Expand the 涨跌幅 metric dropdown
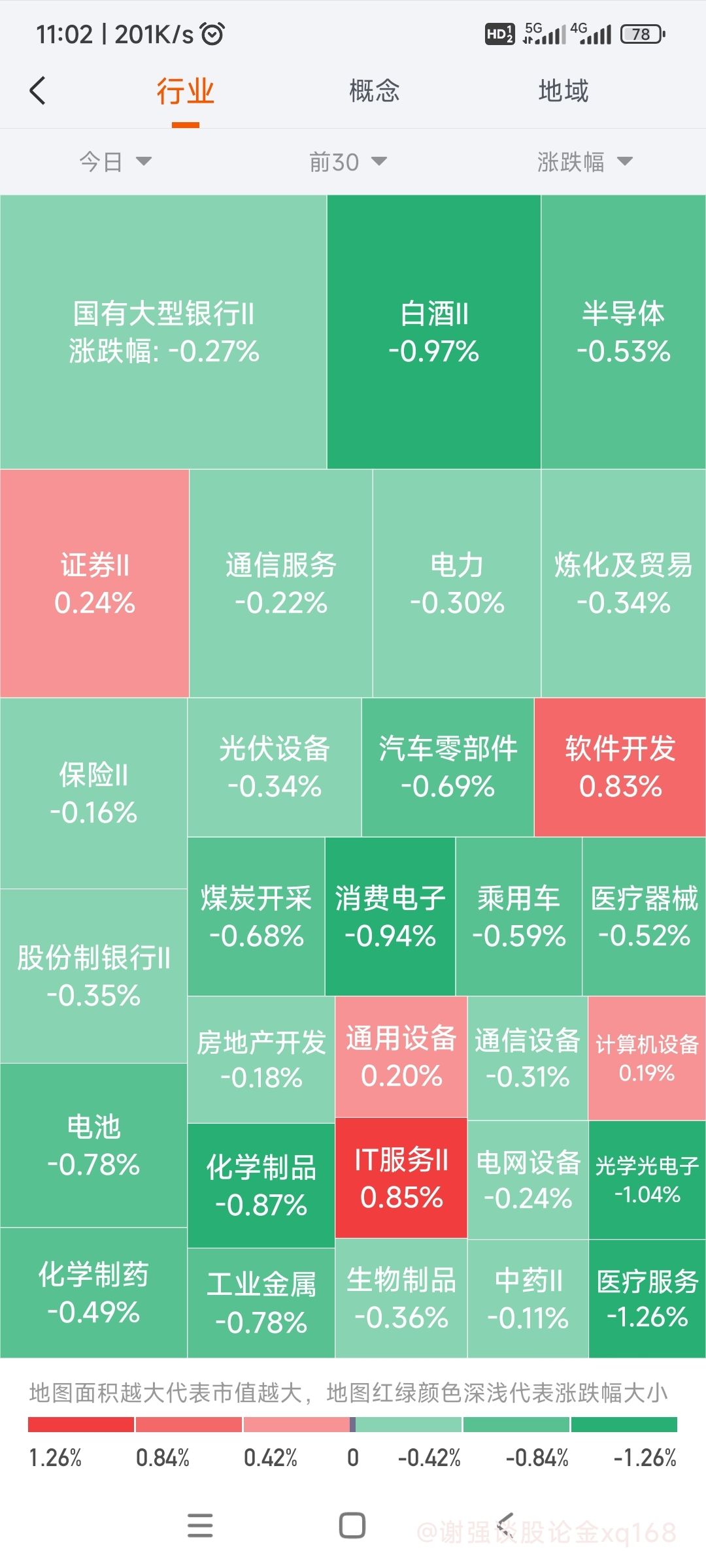The width and height of the screenshot is (706, 1568). pos(585,161)
